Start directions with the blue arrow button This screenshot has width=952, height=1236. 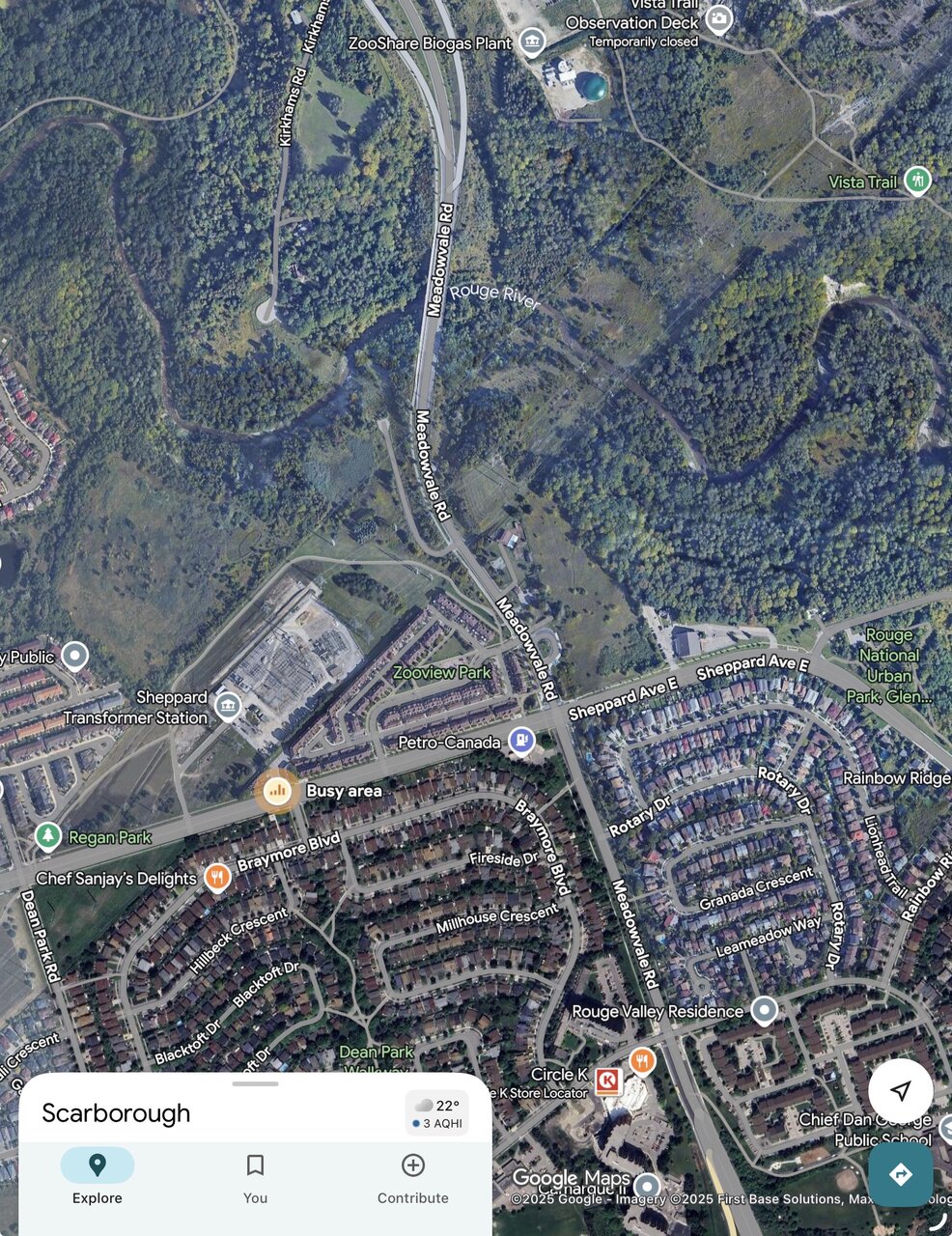point(900,1174)
